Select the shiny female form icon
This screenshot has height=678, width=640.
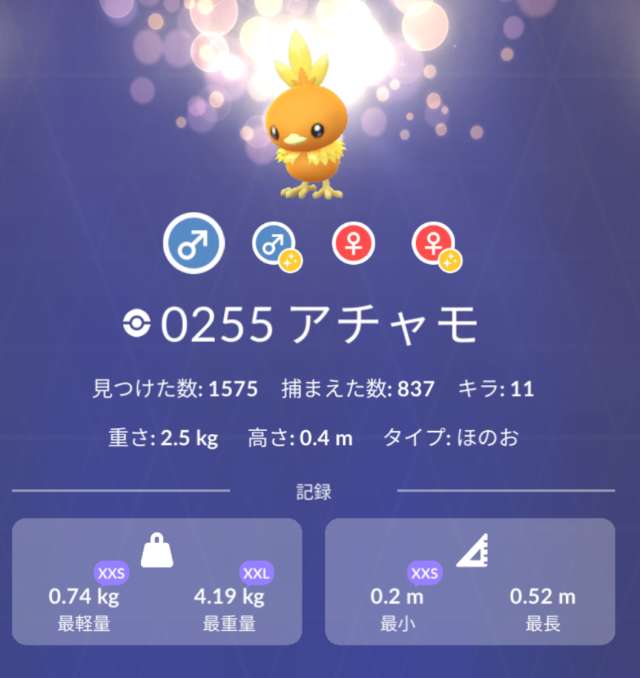pos(433,245)
